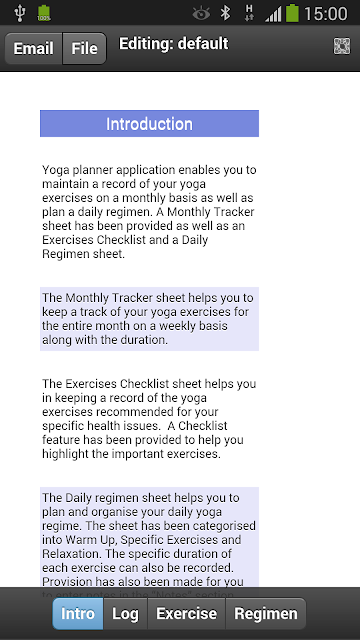This screenshot has height=640, width=360.
Task: Select the Intro tab
Action: 78,613
